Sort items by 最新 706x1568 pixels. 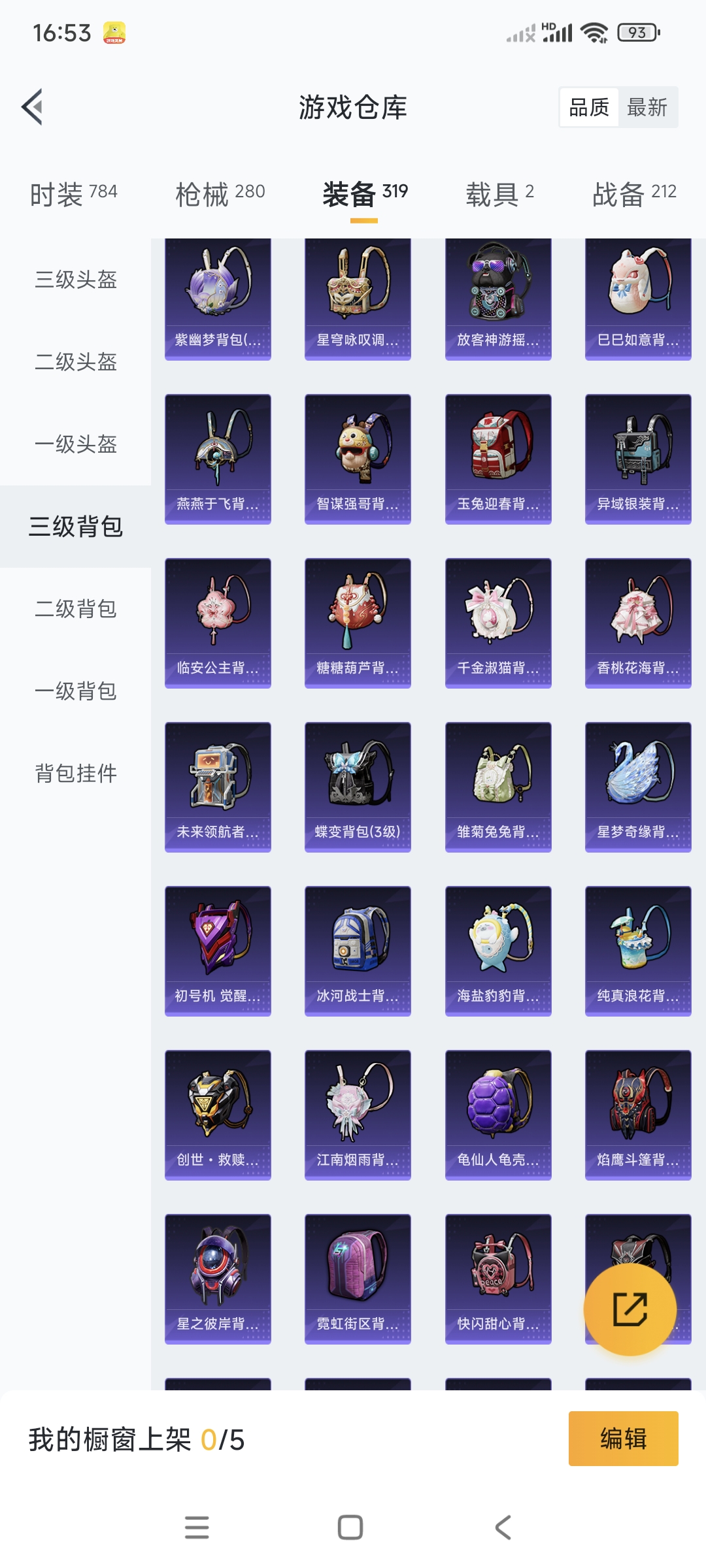click(647, 107)
